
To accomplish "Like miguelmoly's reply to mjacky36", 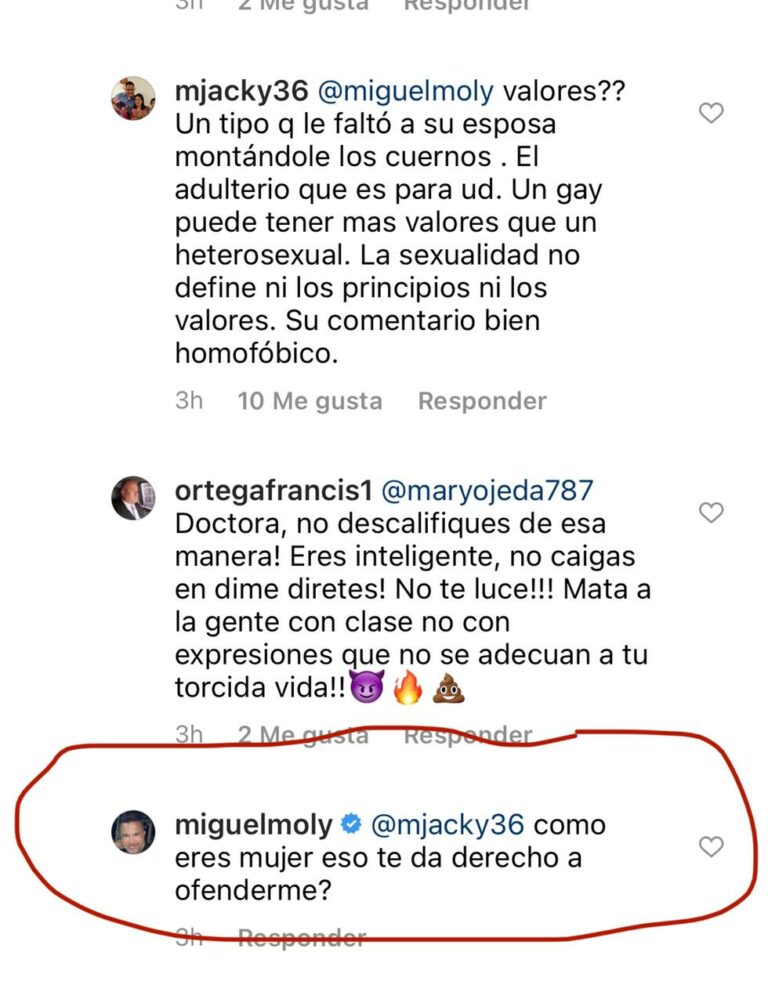I will 710,847.
